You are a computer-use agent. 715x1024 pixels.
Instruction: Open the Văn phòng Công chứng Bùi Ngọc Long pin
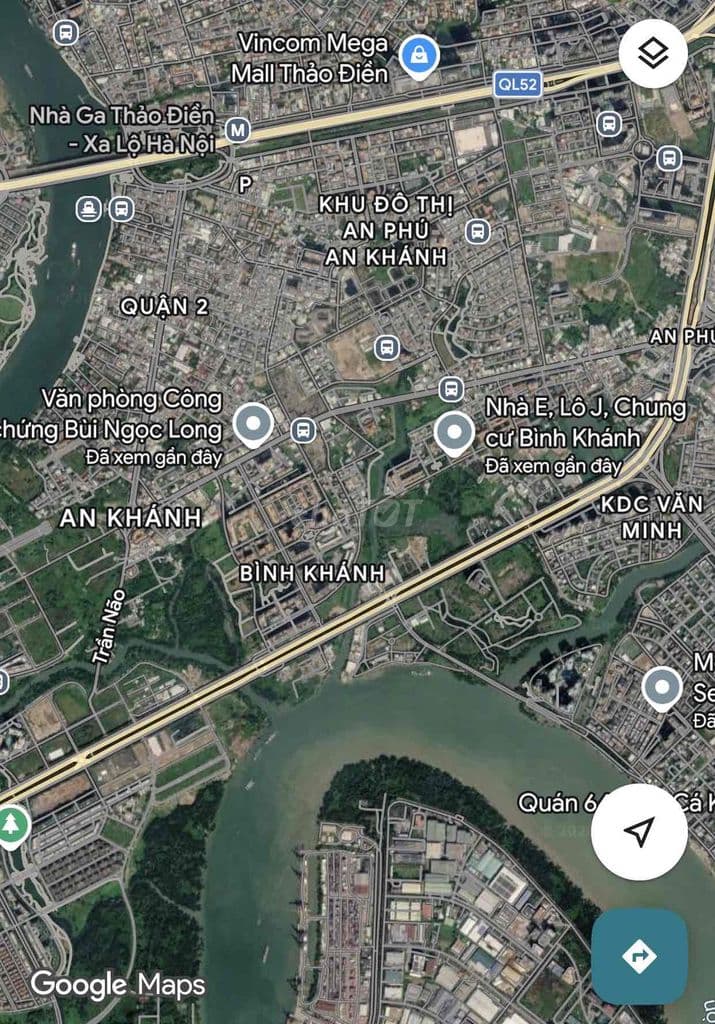253,424
